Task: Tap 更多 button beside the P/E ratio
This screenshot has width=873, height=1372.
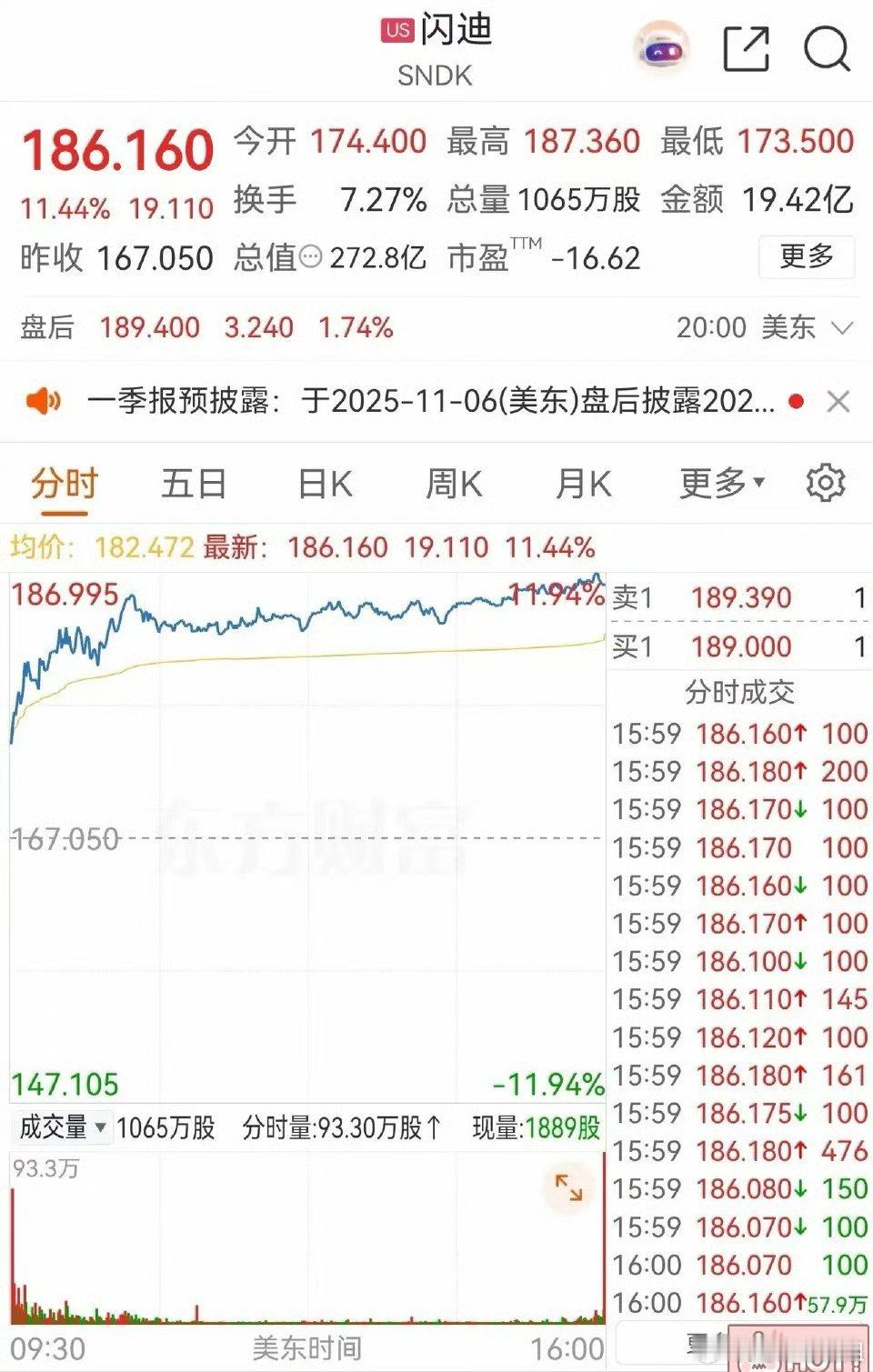Action: pyautogui.click(x=806, y=256)
